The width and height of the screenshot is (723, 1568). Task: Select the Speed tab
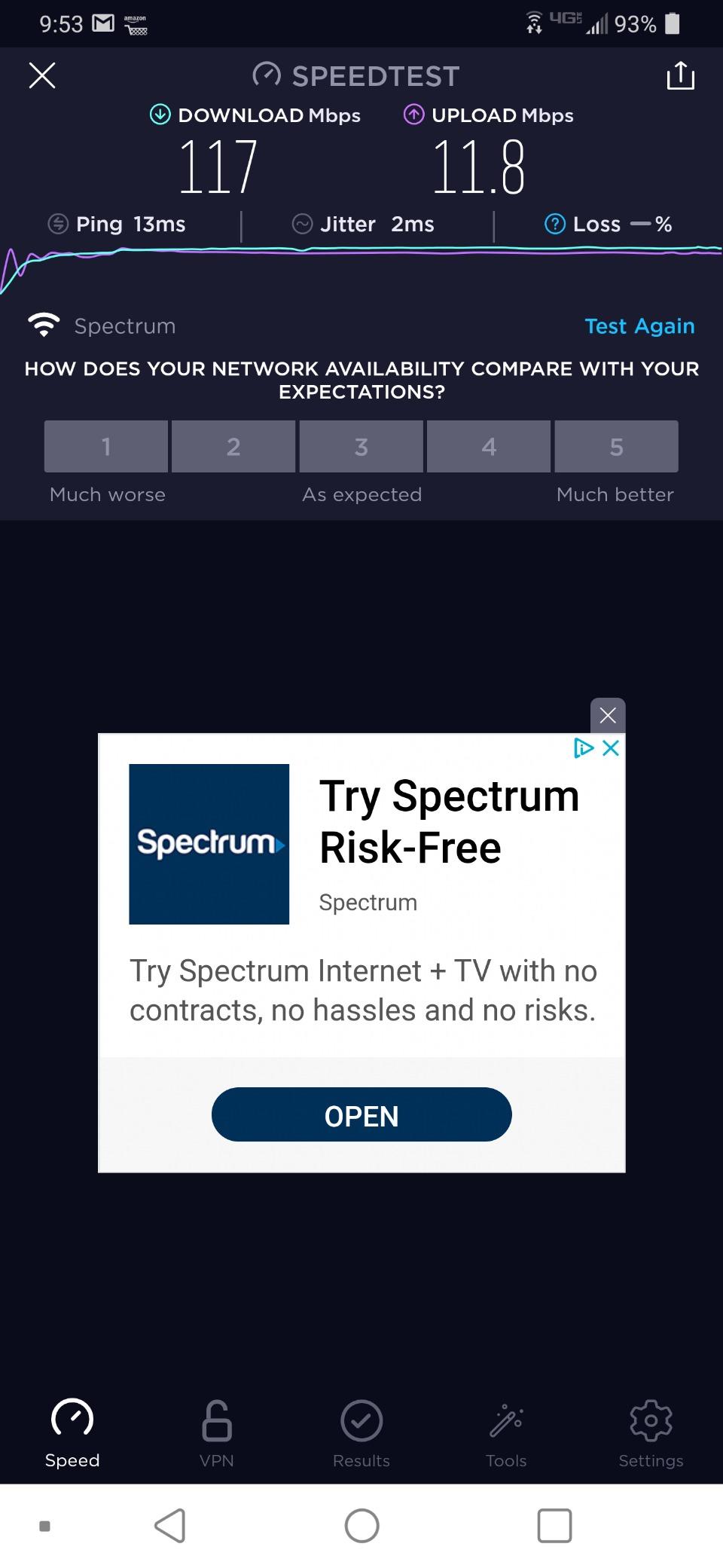[x=72, y=1433]
